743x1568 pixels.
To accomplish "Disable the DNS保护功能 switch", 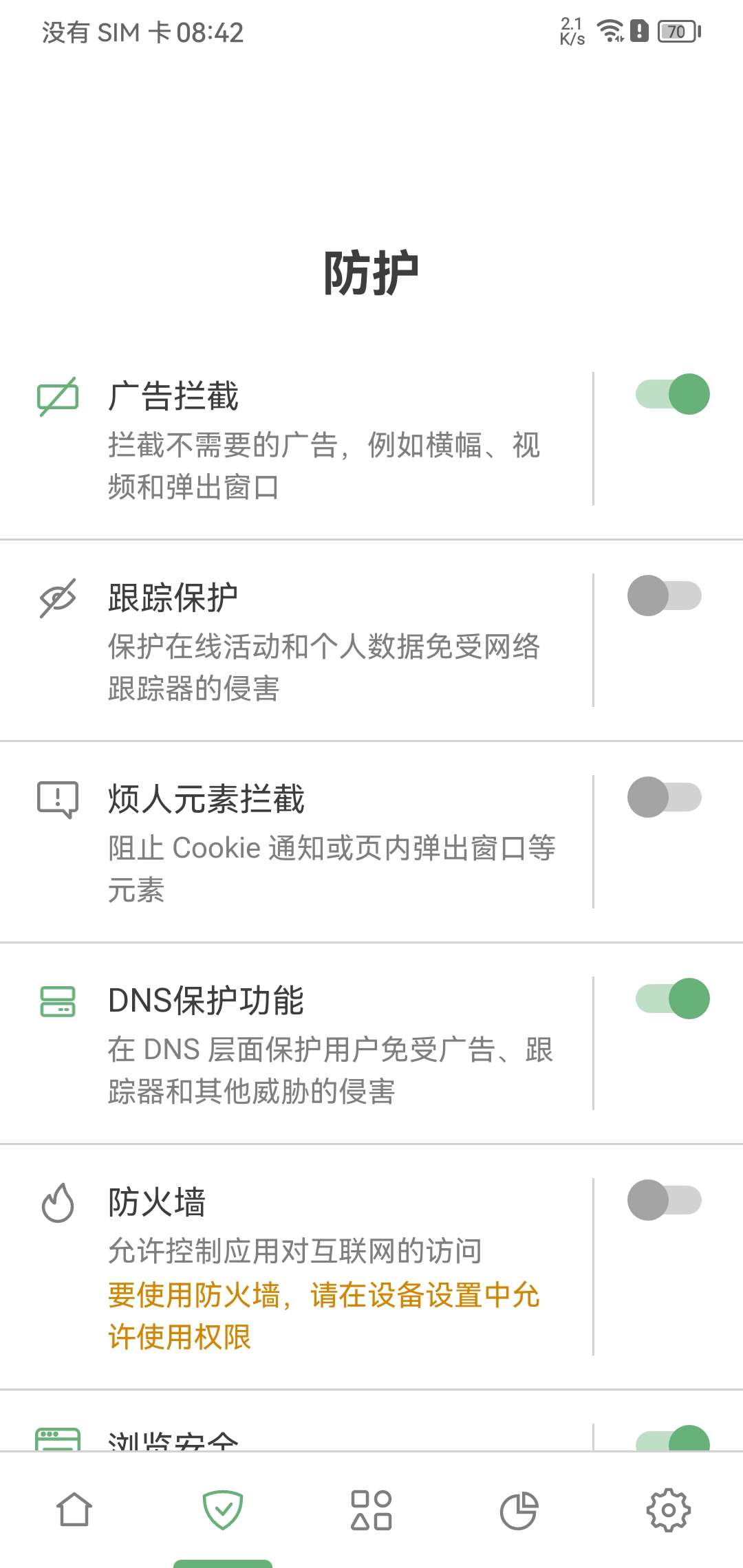I will [x=672, y=999].
